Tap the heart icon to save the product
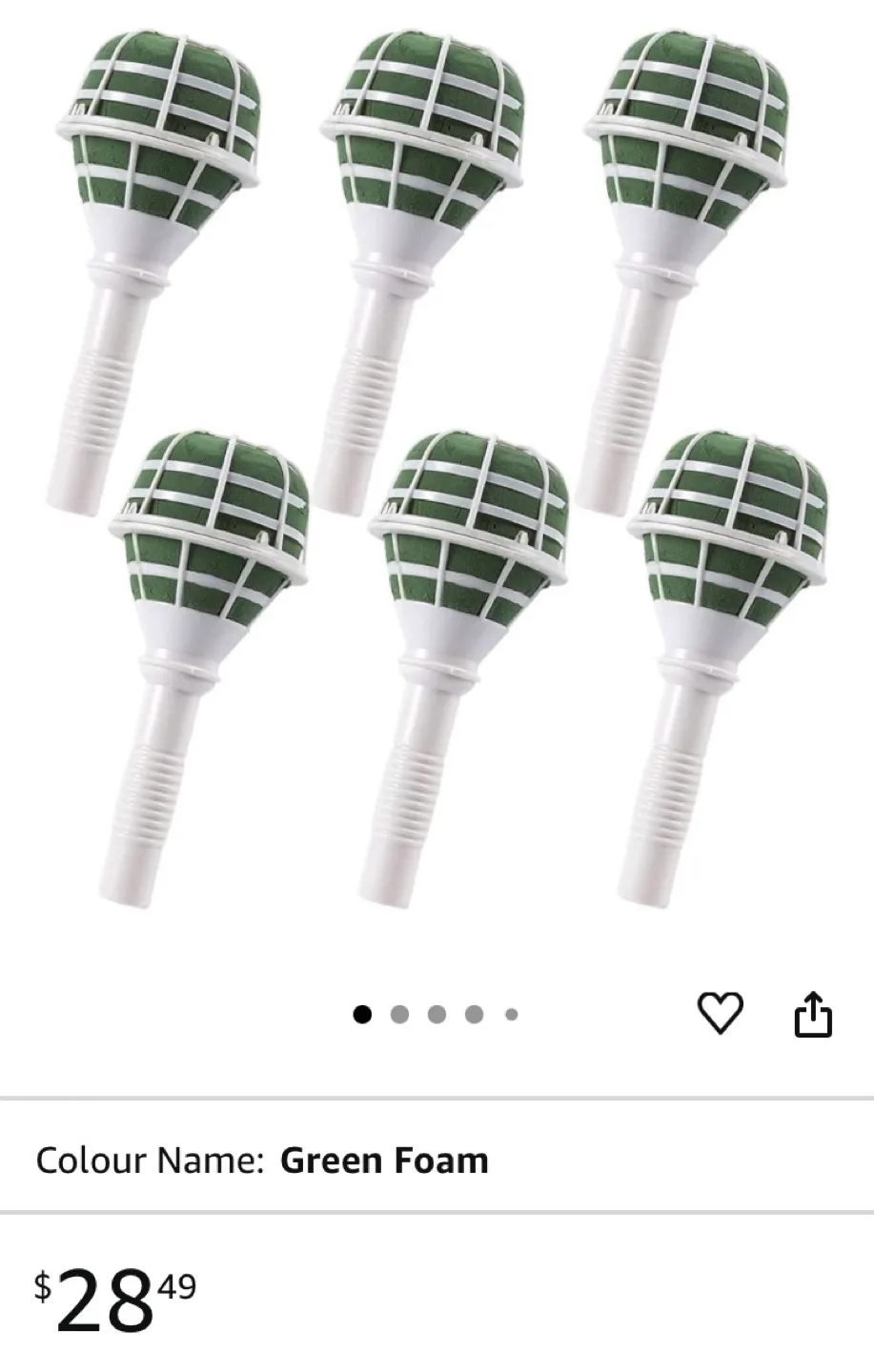The height and width of the screenshot is (1372, 874). [722, 1013]
